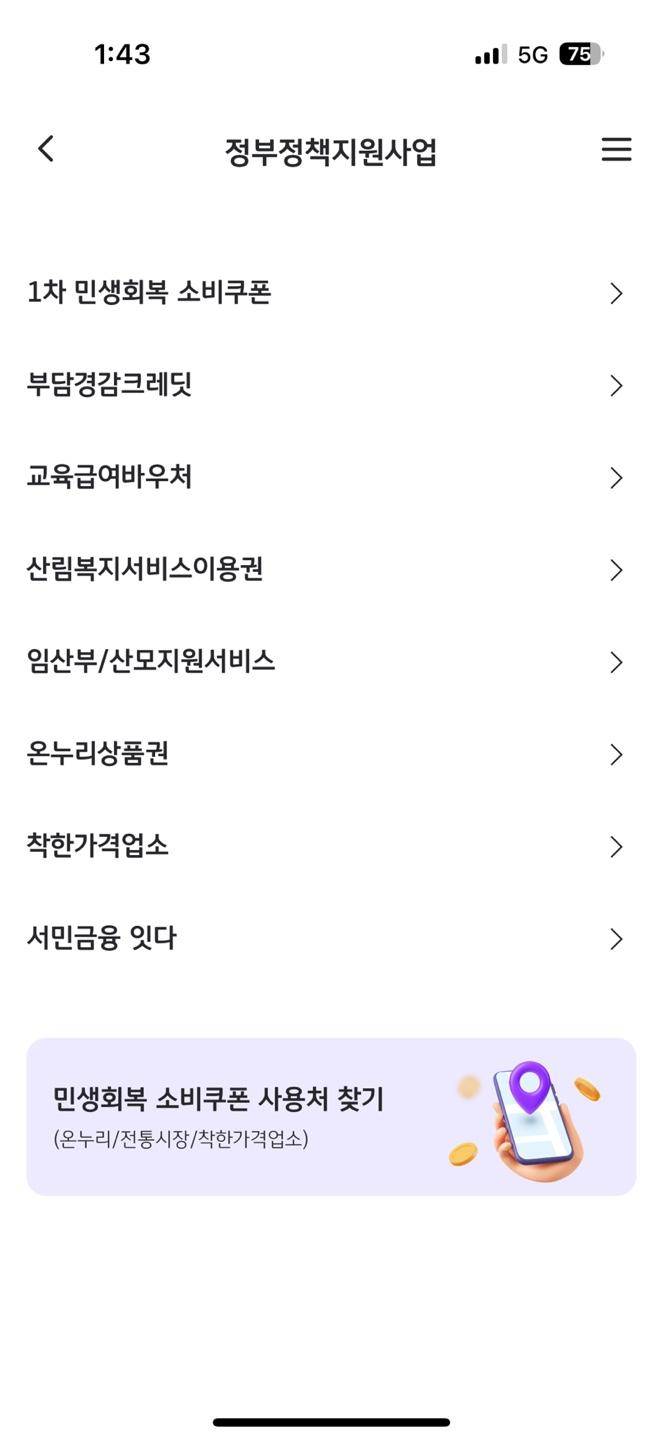
Task: View 임산부/산모지원서비스
Action: pyautogui.click(x=331, y=662)
